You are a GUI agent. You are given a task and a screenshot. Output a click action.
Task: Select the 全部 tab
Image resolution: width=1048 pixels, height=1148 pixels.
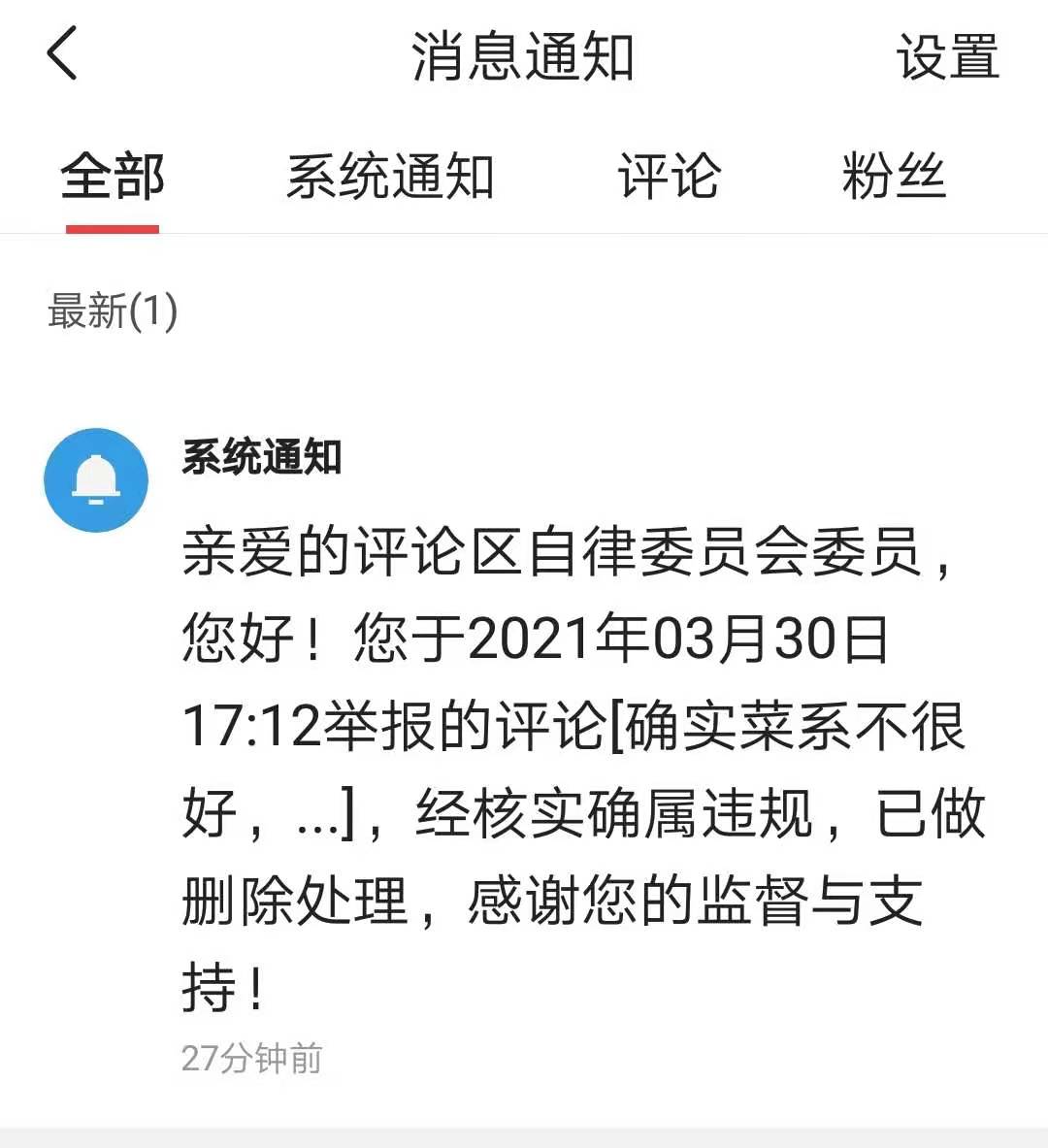[113, 178]
